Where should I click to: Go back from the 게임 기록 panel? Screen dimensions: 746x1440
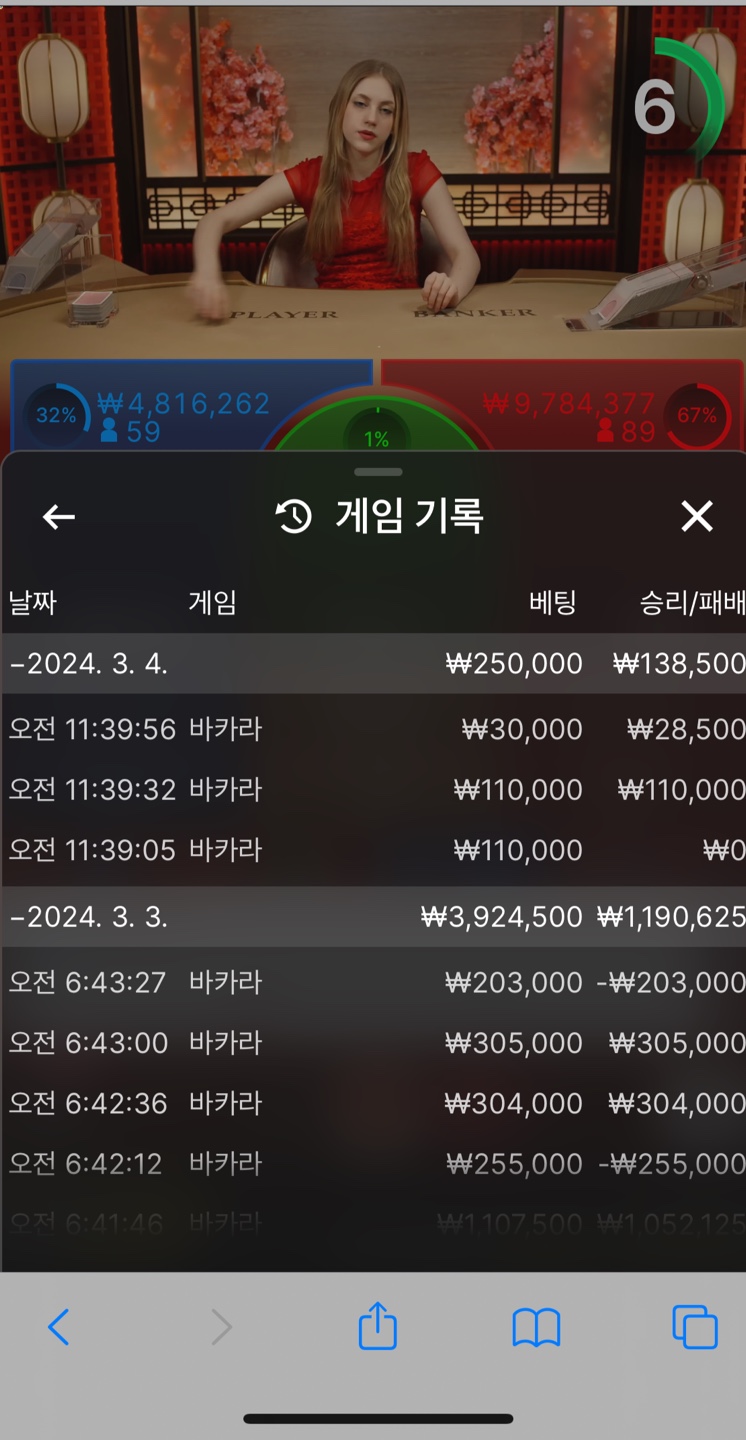(59, 517)
